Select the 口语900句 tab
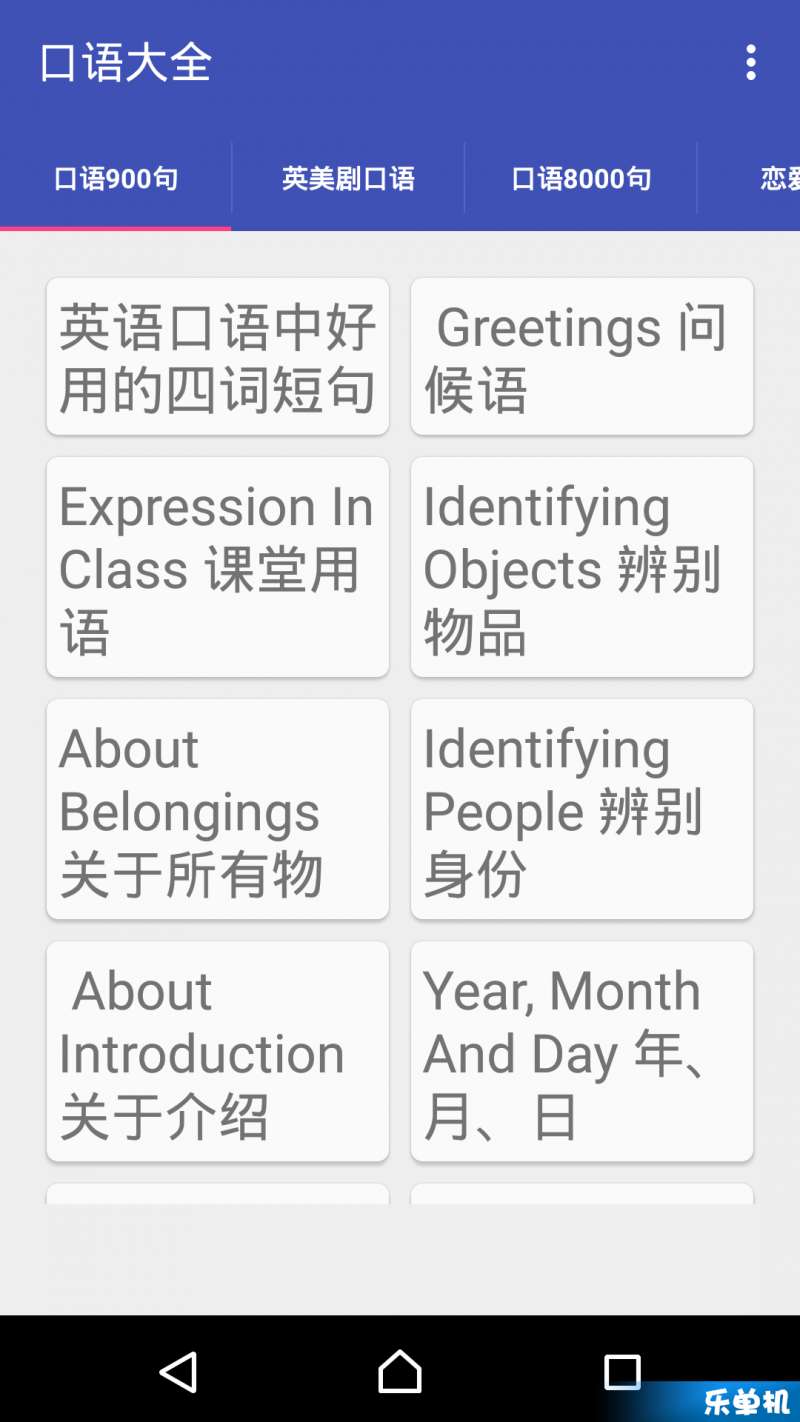 click(116, 179)
